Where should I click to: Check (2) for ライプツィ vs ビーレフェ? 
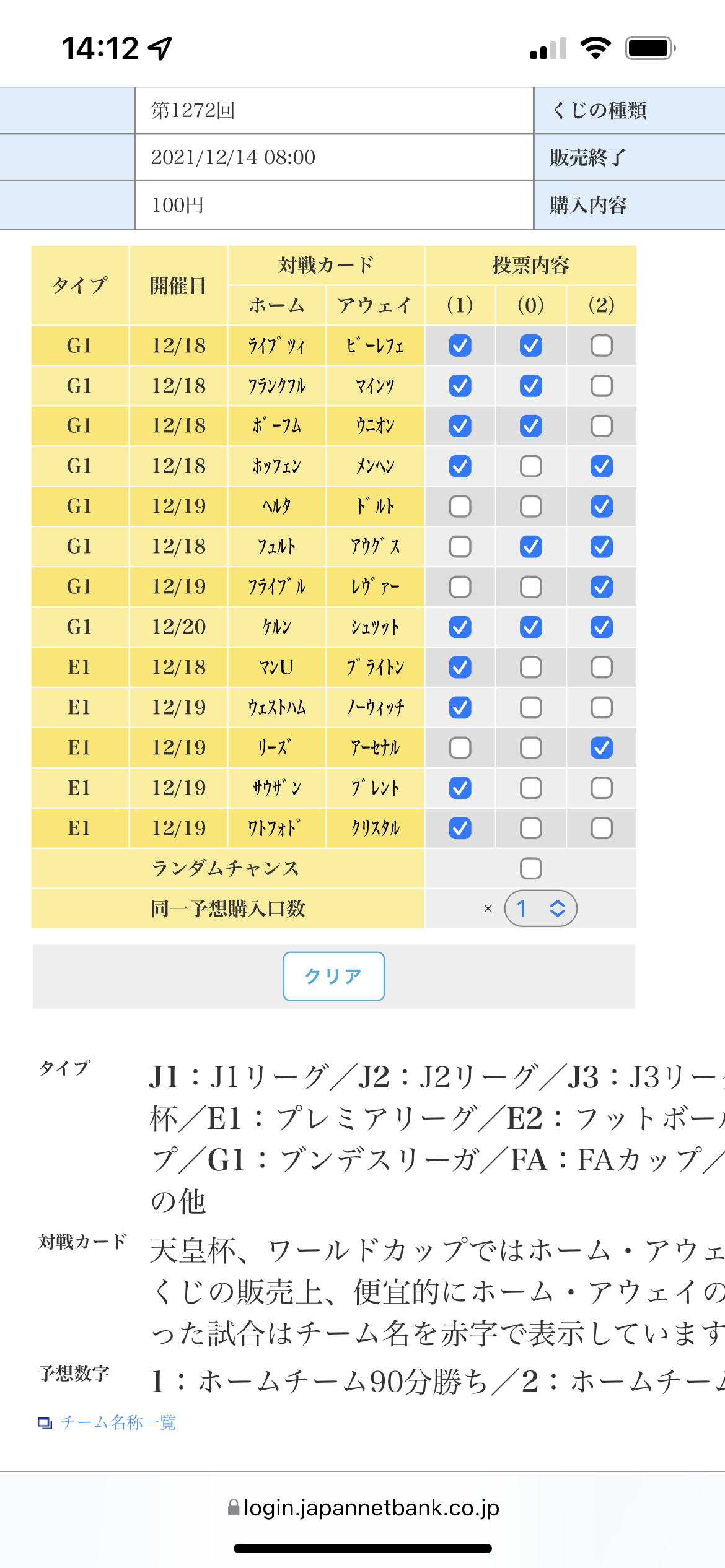click(601, 346)
